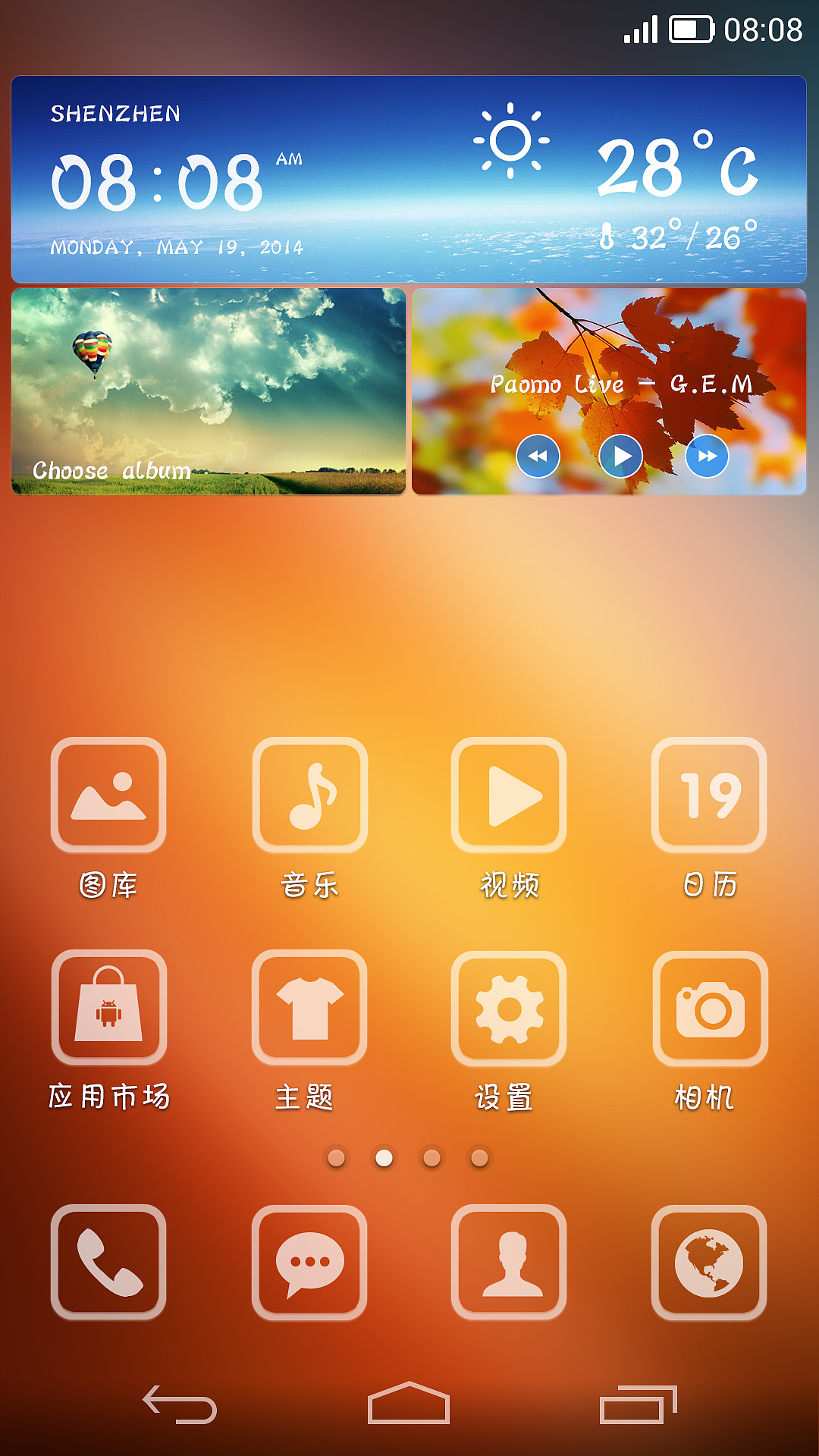Open the 图库 gallery app
Screen dimensions: 819x1456
click(107, 795)
